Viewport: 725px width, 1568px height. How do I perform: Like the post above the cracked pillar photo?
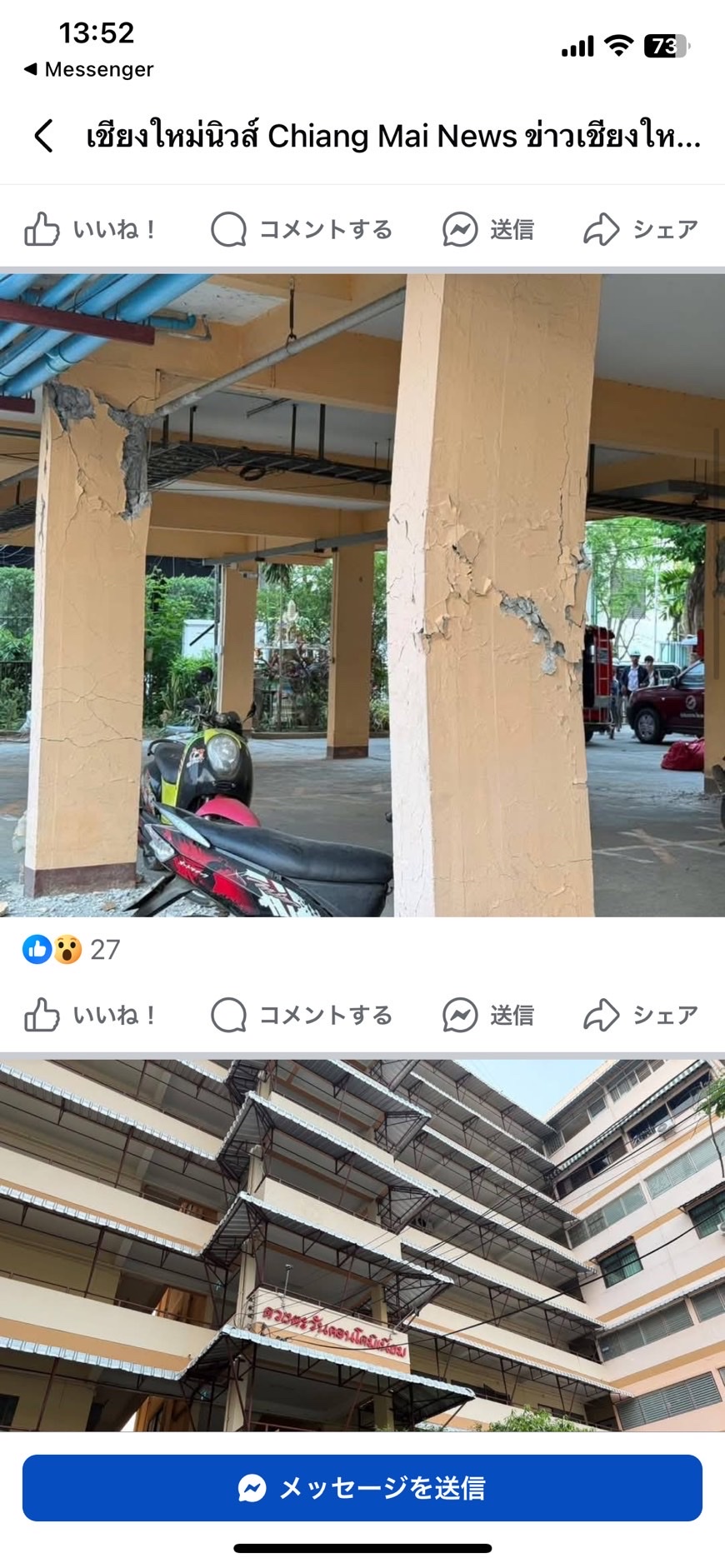90,229
